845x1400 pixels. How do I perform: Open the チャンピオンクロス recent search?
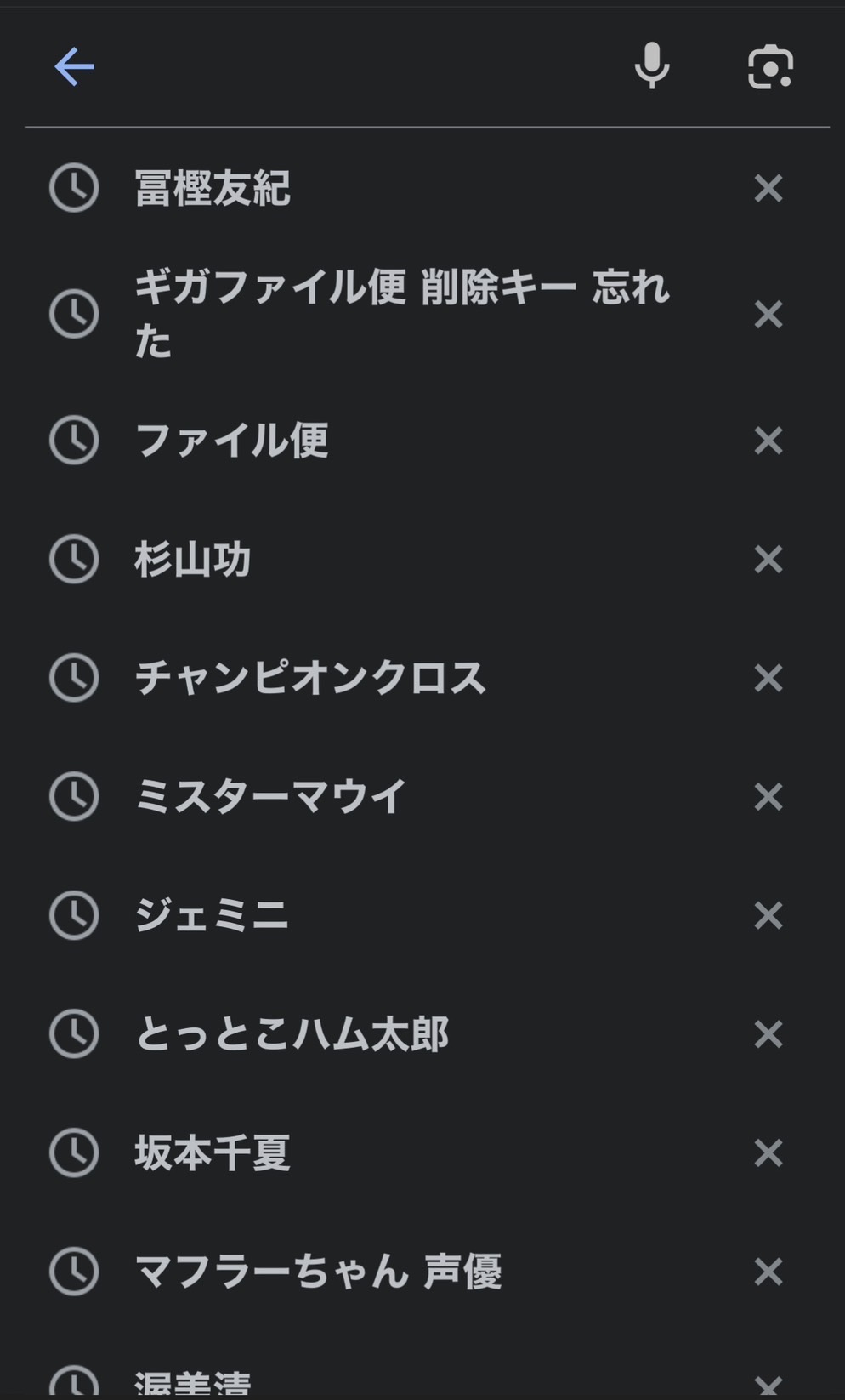coord(310,678)
